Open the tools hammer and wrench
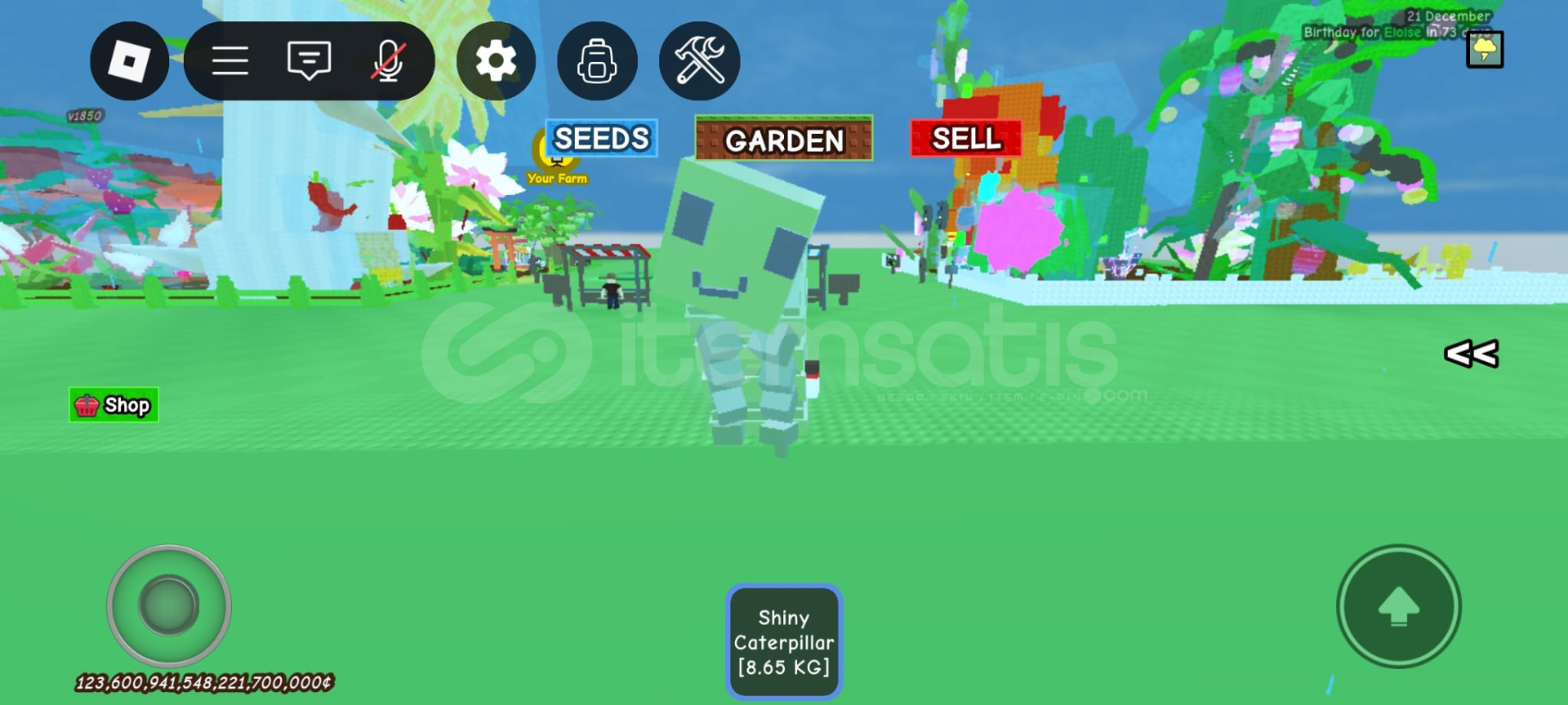 [699, 61]
